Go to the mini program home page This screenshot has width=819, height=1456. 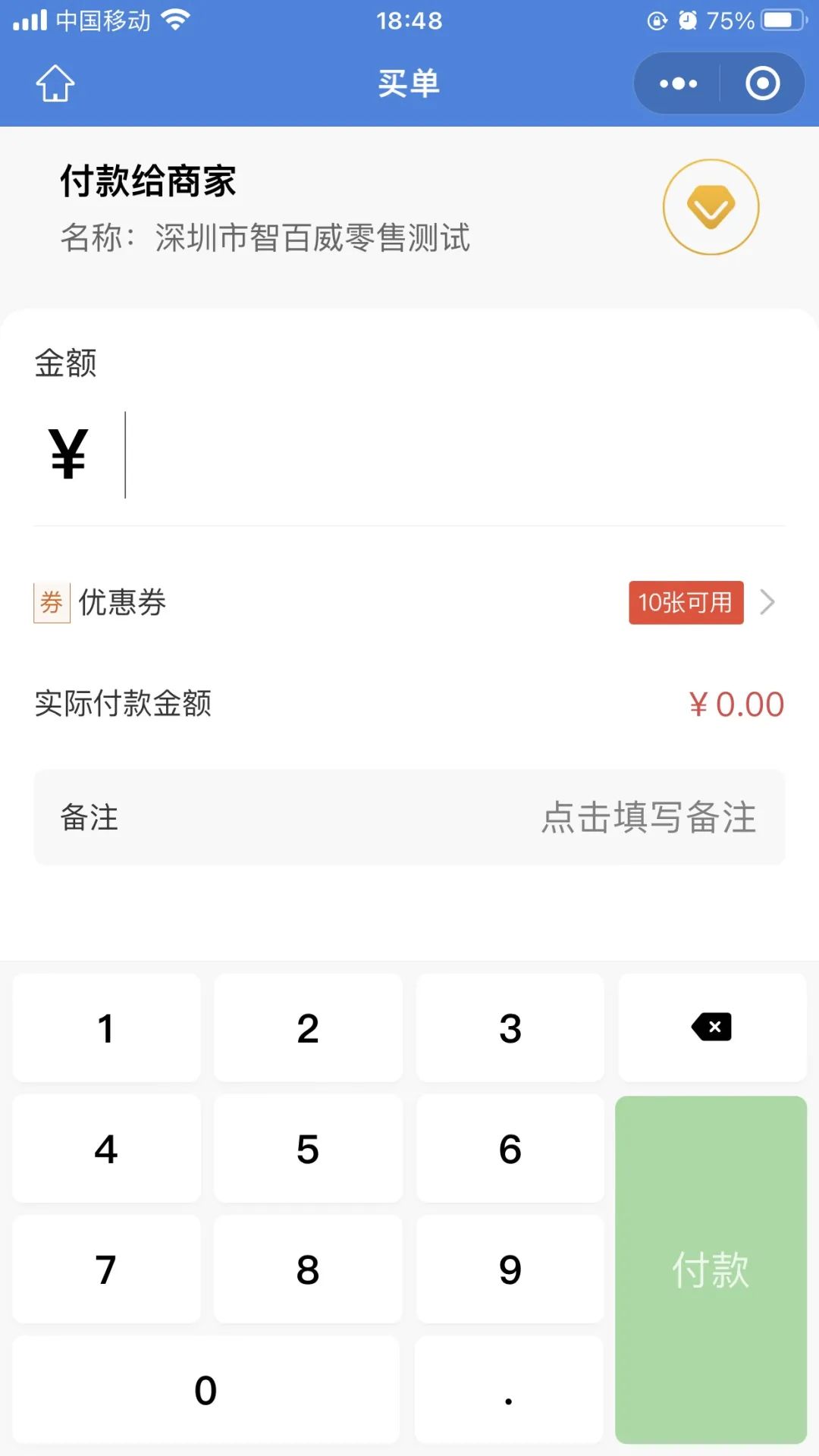coord(55,83)
